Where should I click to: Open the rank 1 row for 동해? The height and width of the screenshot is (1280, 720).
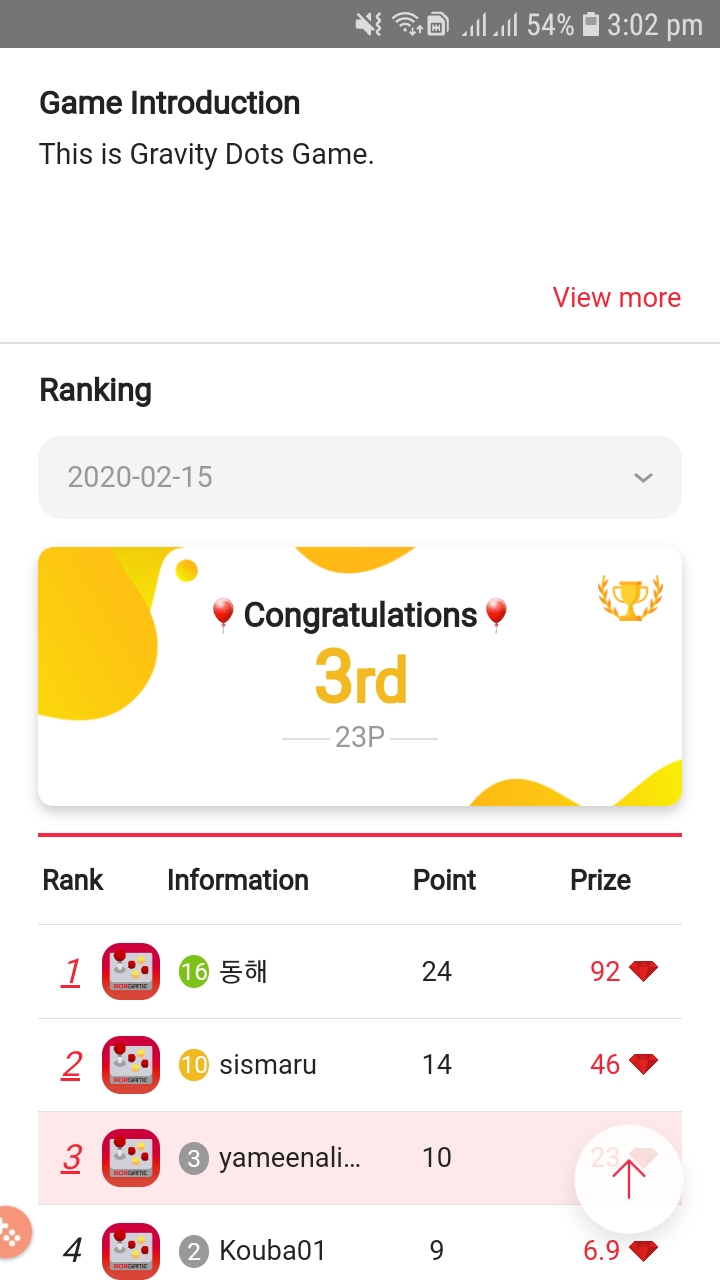(360, 971)
